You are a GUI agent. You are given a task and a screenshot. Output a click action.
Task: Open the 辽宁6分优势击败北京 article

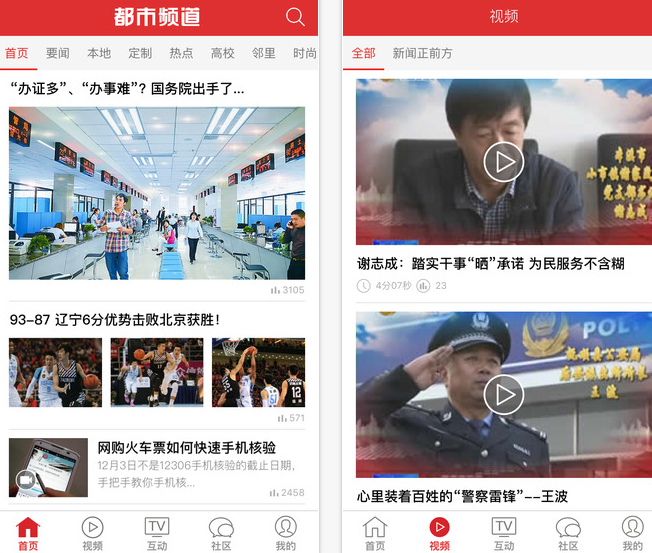tap(115, 320)
